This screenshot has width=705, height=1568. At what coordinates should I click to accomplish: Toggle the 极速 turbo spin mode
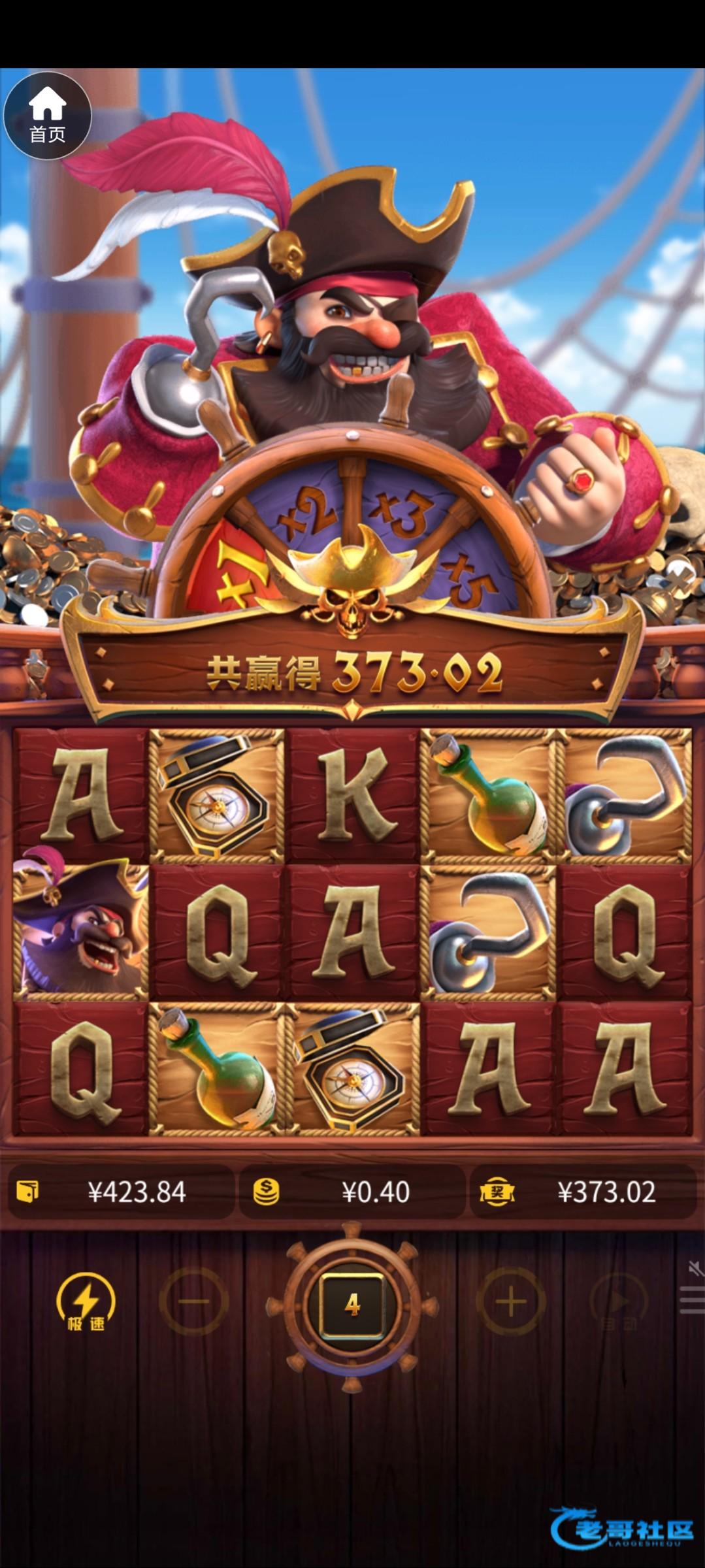coord(86,1303)
